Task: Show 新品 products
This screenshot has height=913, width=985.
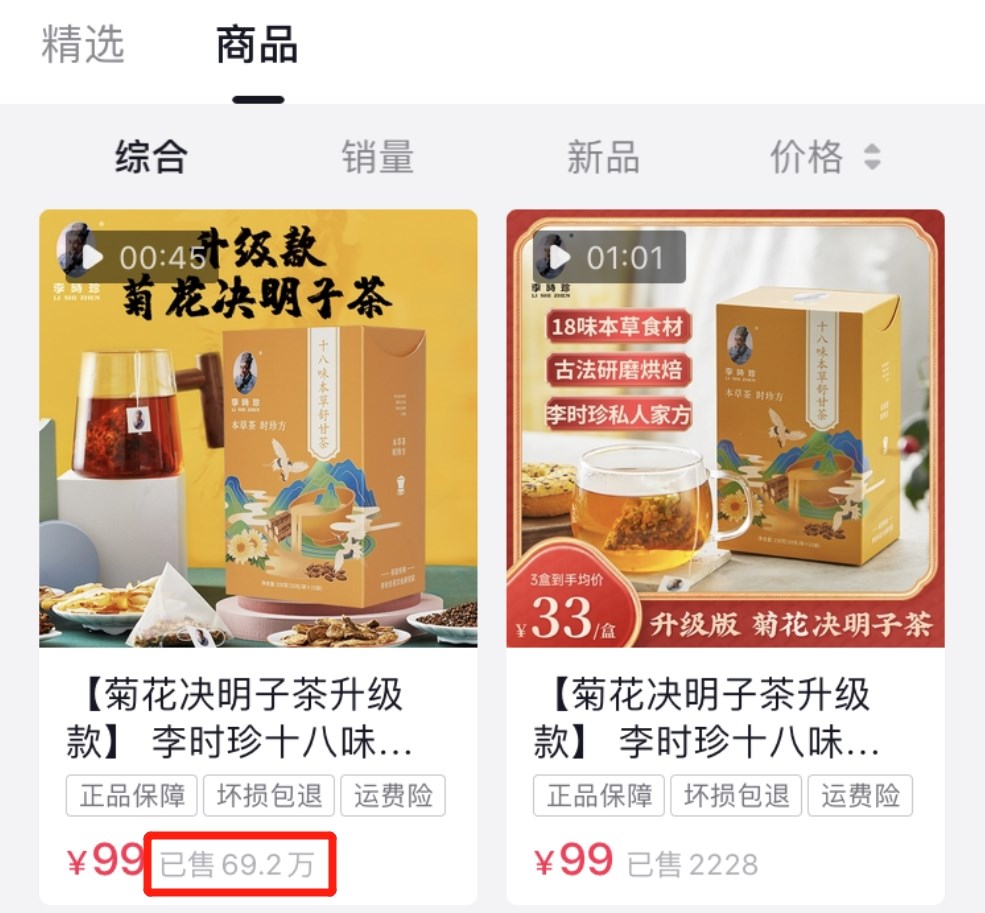Action: 602,157
